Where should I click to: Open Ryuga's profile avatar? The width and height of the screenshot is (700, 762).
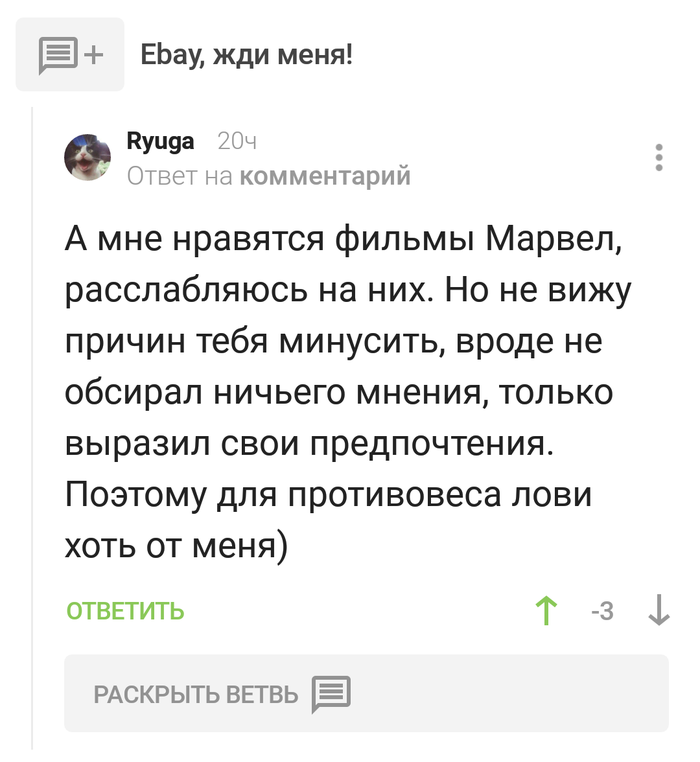(88, 158)
